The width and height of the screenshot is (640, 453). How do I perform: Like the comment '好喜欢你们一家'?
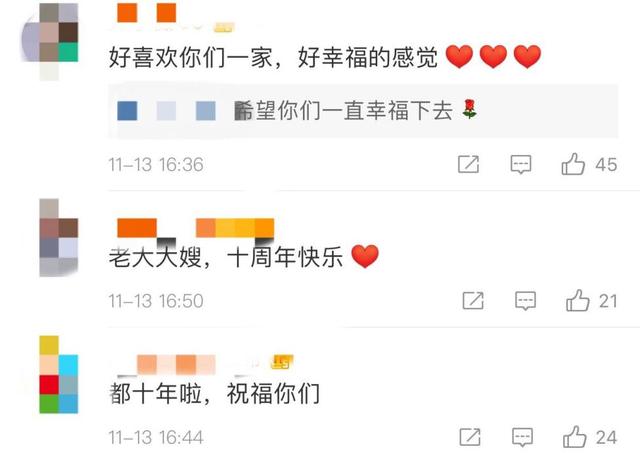click(573, 165)
